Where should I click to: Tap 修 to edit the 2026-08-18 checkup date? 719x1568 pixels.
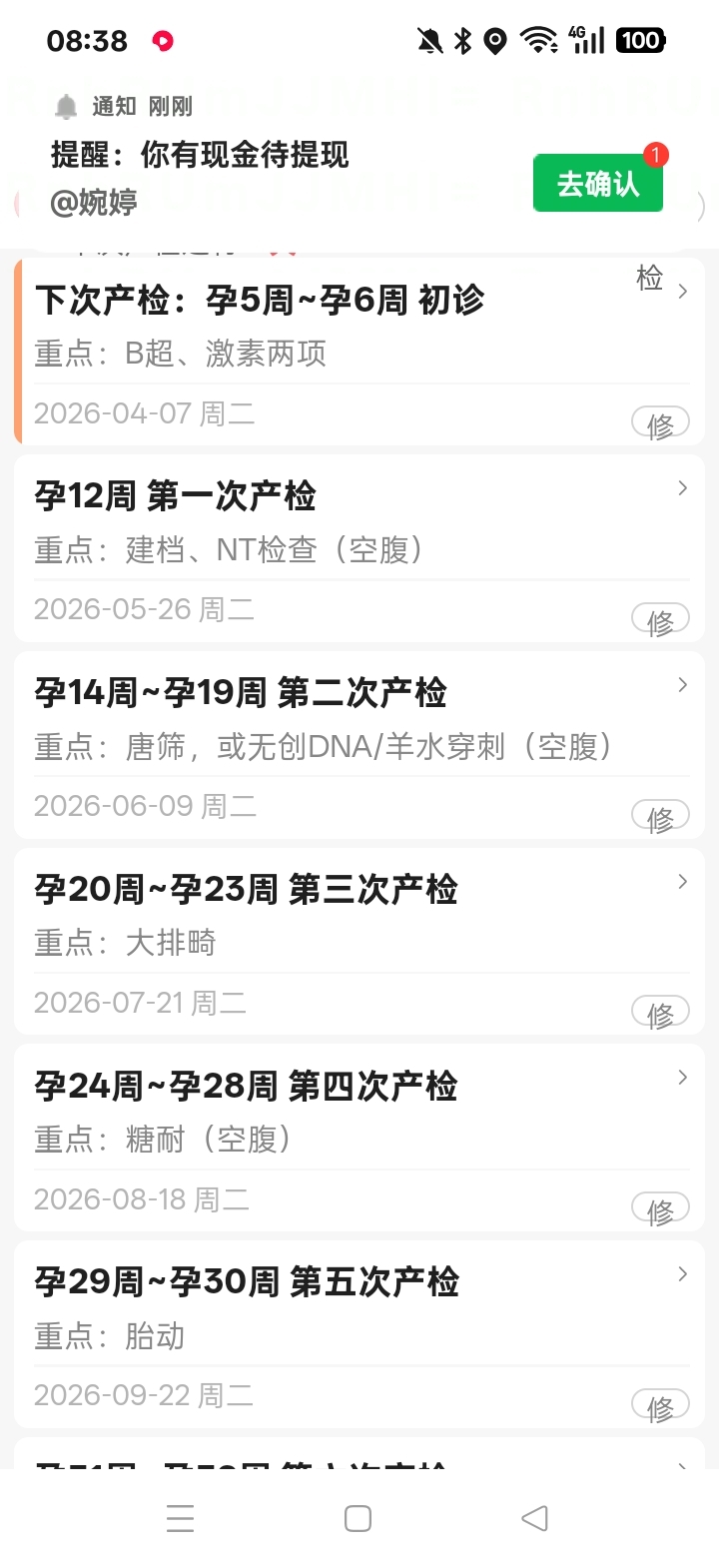tap(660, 1210)
